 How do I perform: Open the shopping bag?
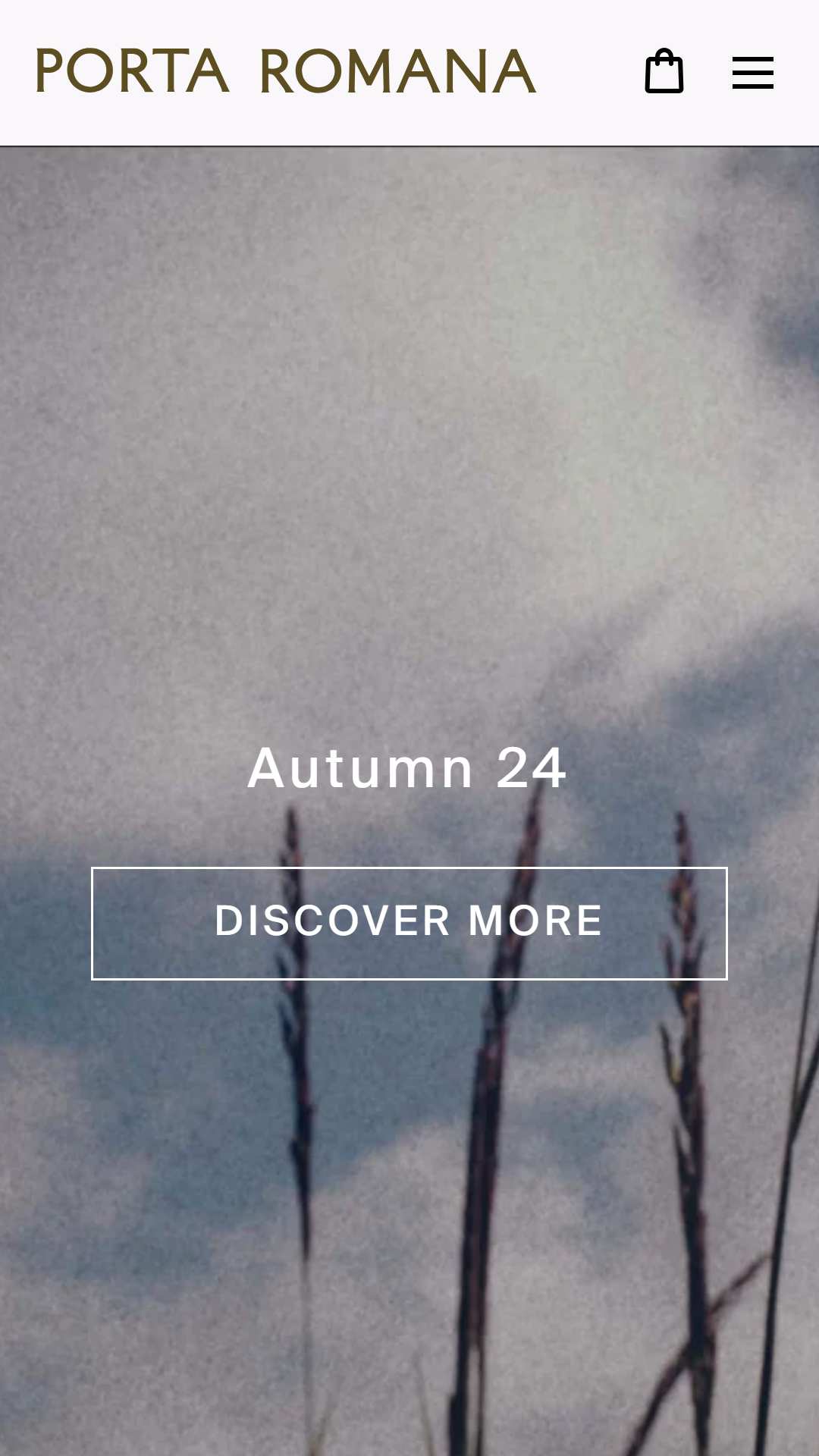point(664,71)
